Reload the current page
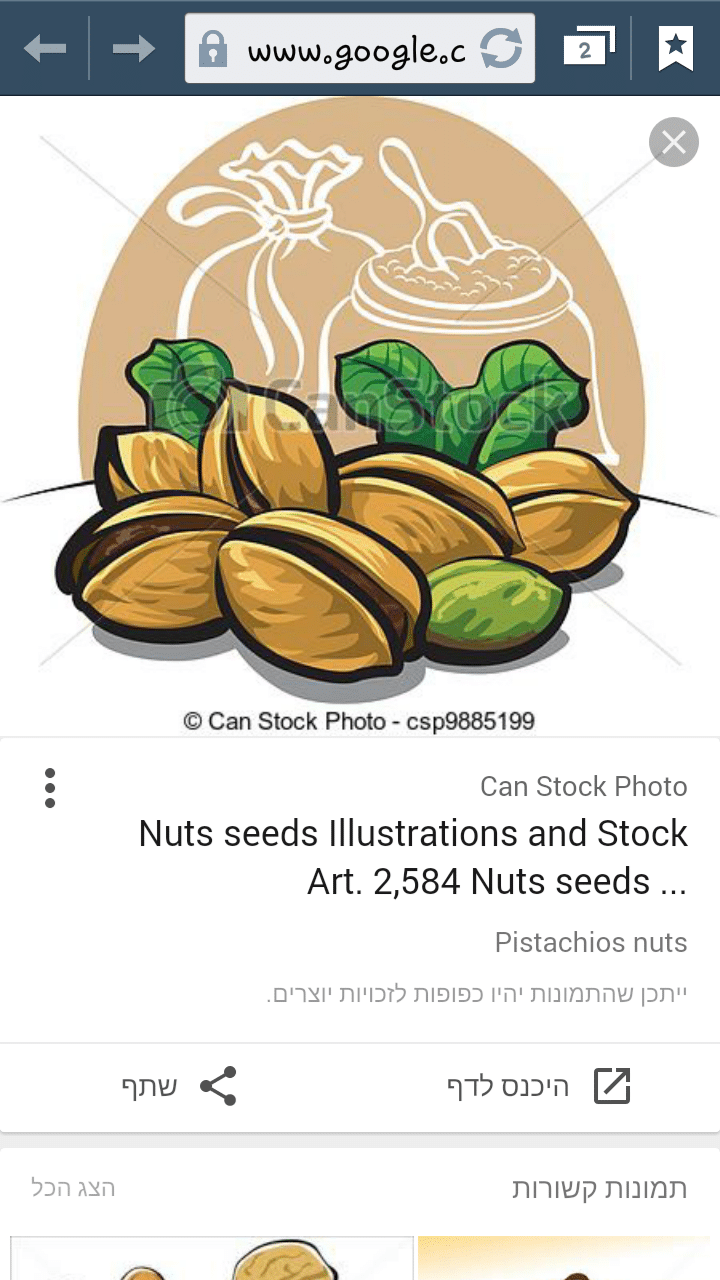This screenshot has height=1280, width=720. click(501, 48)
